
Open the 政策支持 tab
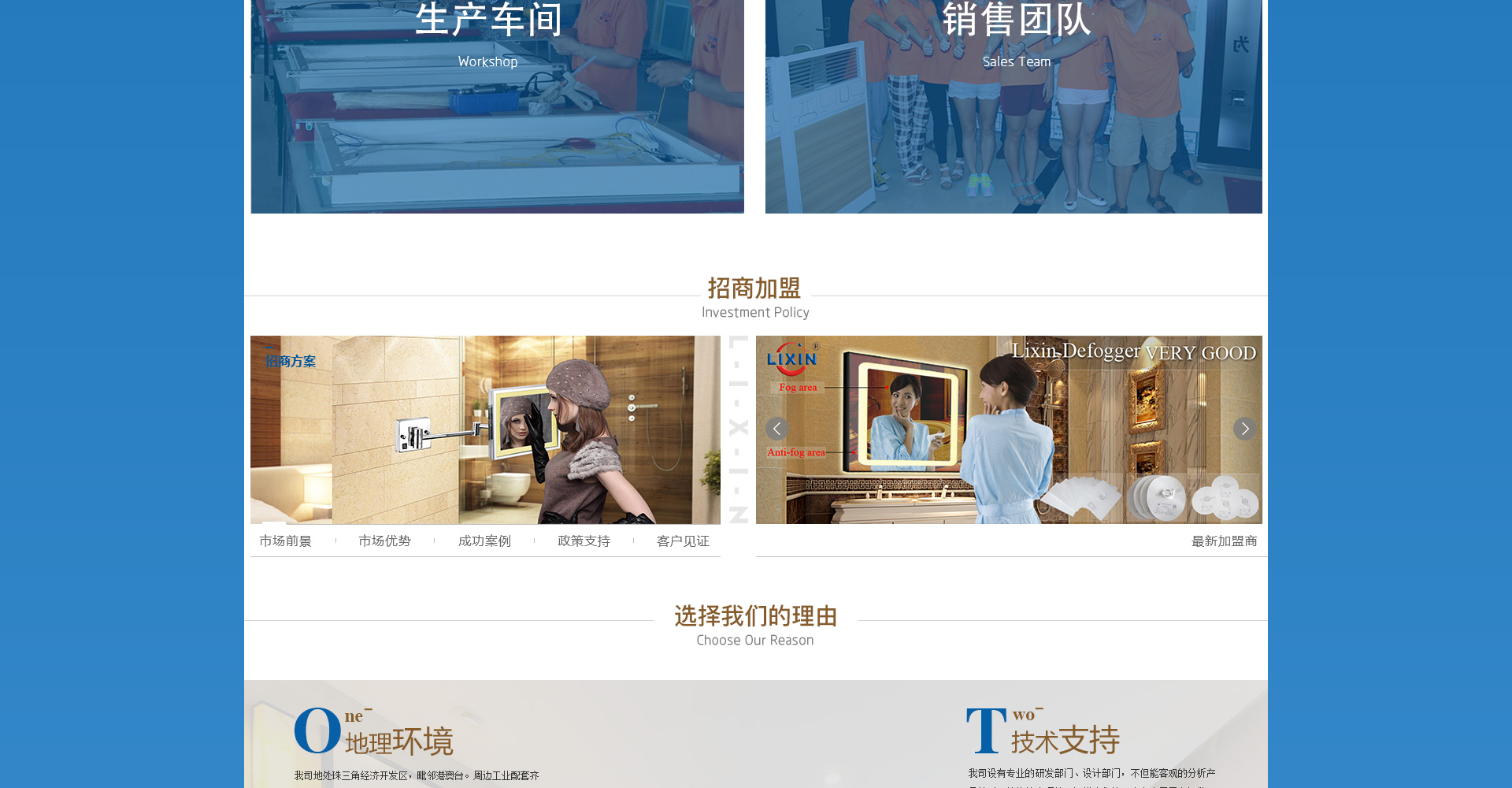click(584, 541)
